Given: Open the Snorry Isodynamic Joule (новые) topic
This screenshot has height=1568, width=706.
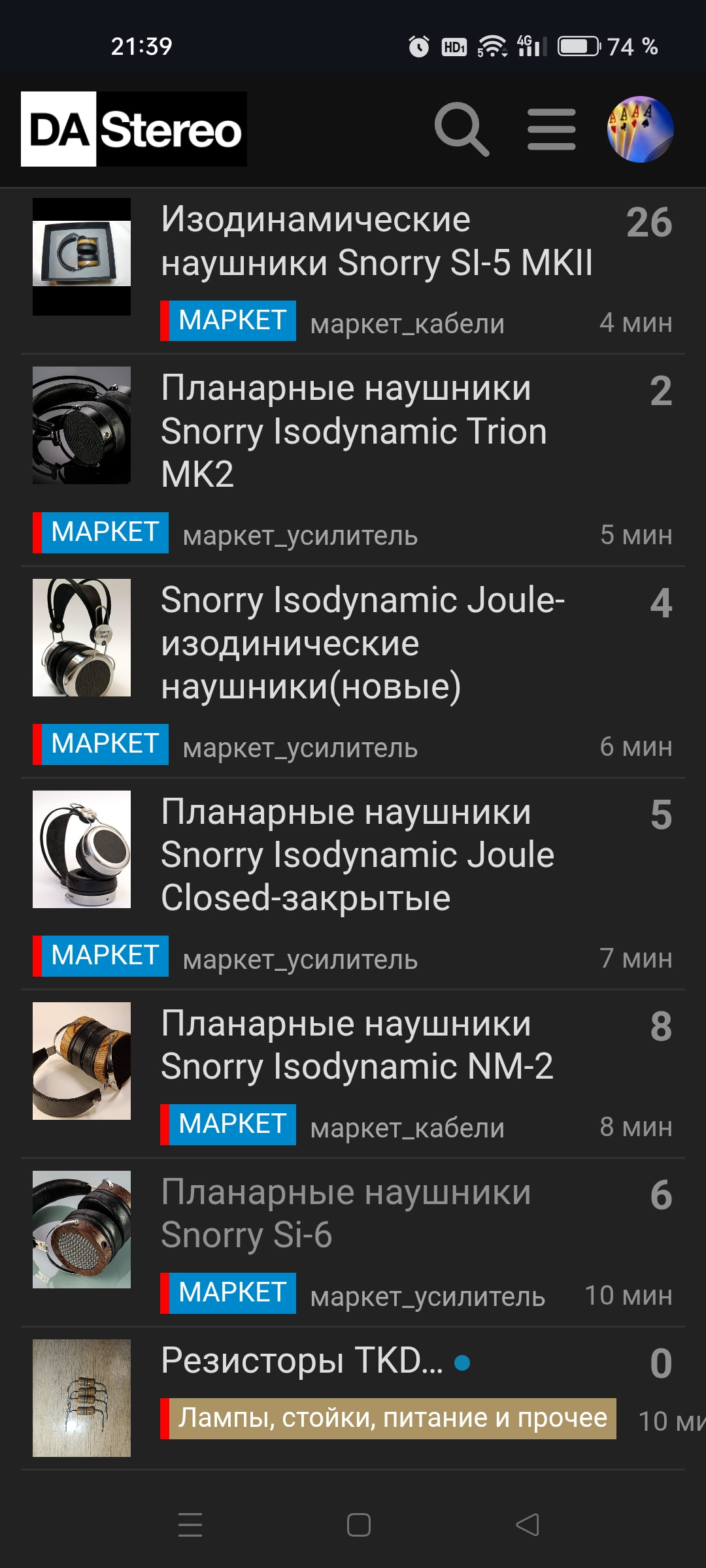Looking at the screenshot, I should pos(363,643).
